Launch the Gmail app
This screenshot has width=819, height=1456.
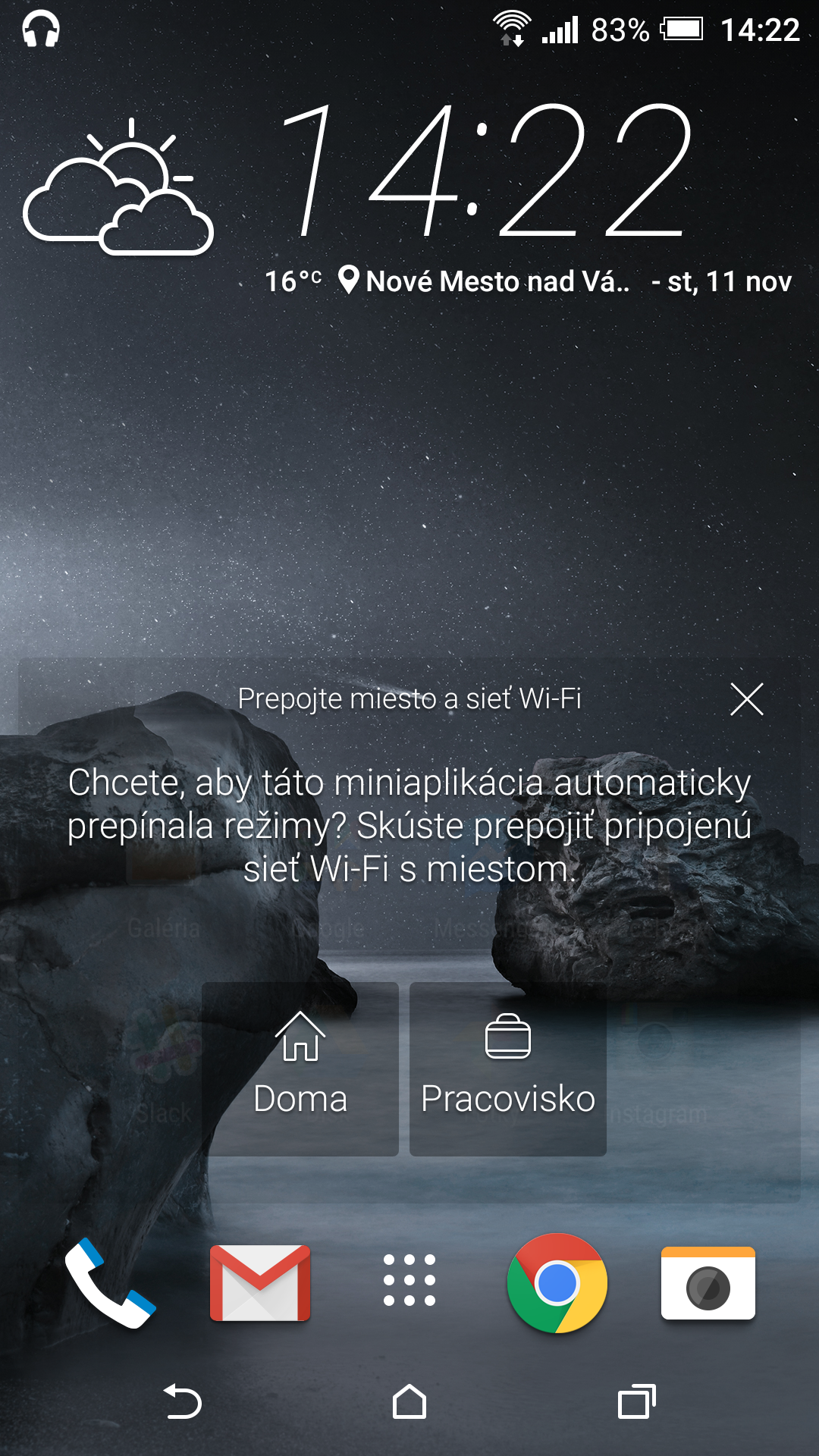(x=260, y=1283)
